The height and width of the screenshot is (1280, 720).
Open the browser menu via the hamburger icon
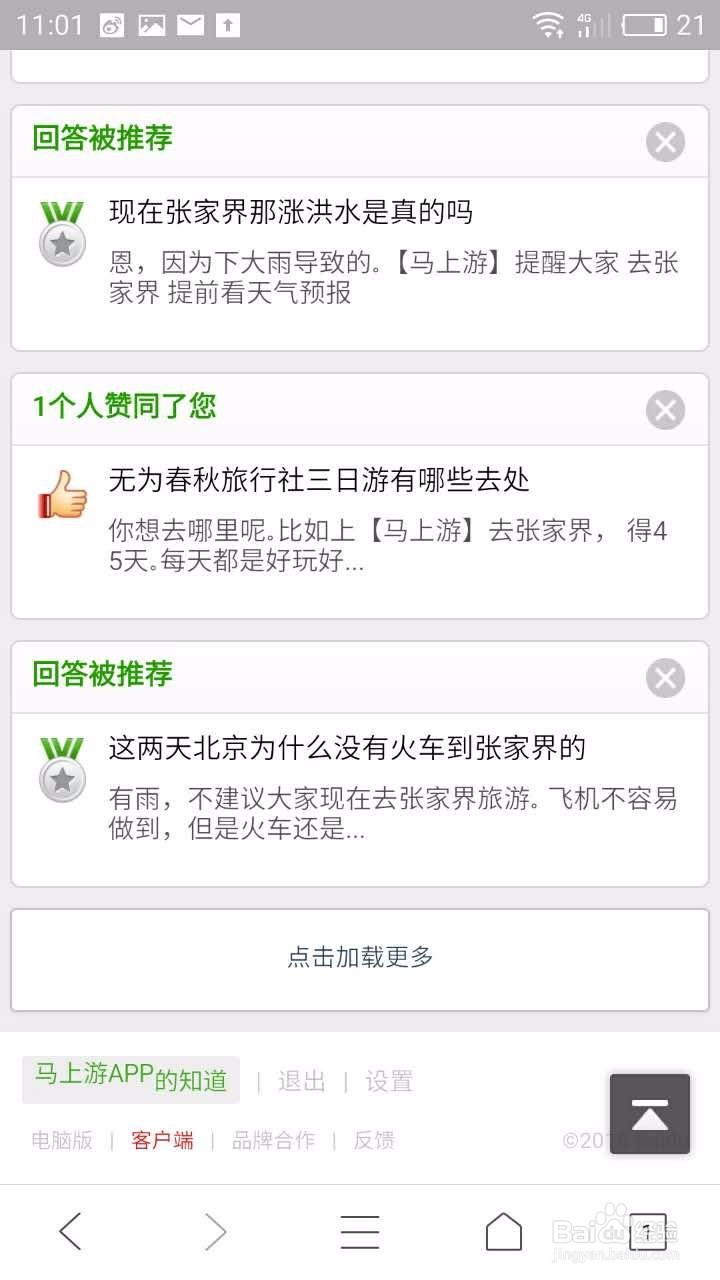click(x=360, y=1232)
